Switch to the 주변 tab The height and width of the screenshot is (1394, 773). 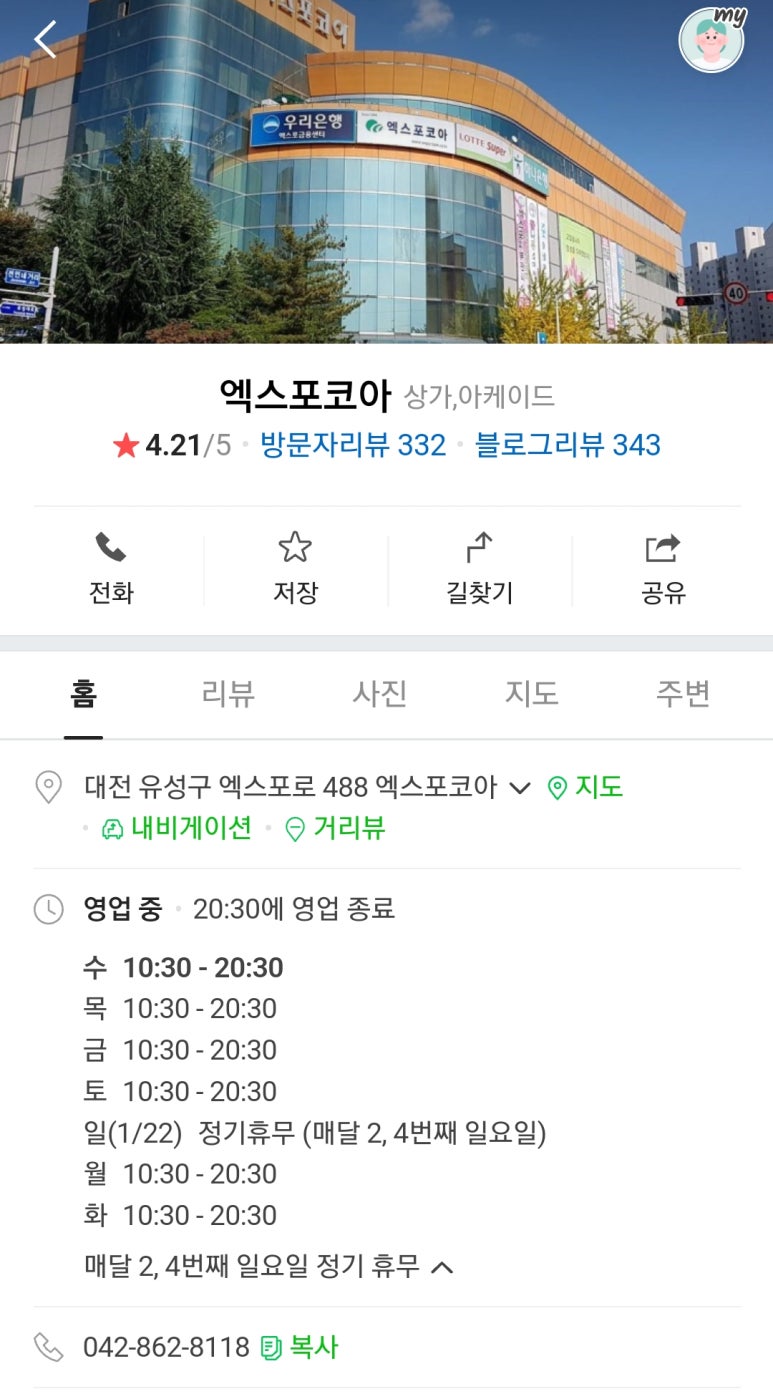(683, 694)
